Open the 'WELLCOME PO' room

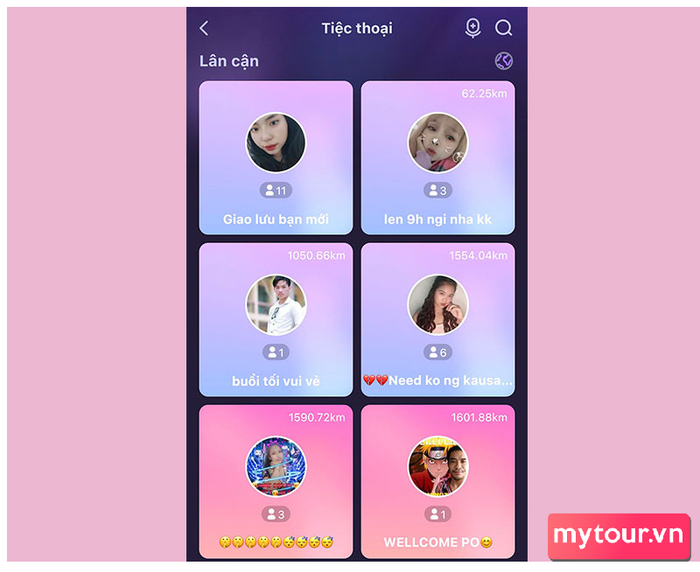click(437, 481)
